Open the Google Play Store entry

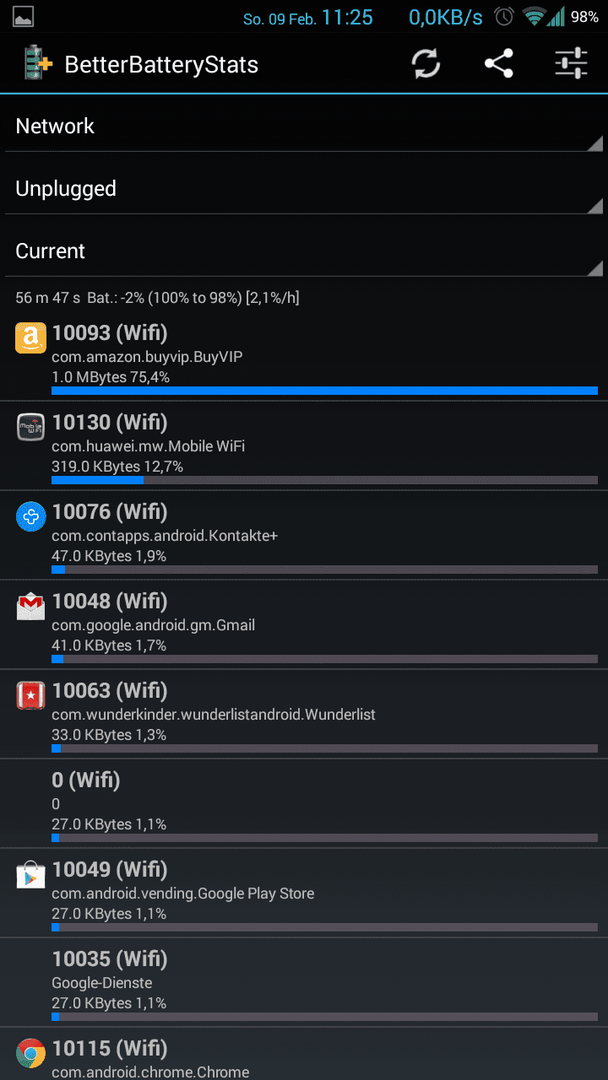[304, 893]
